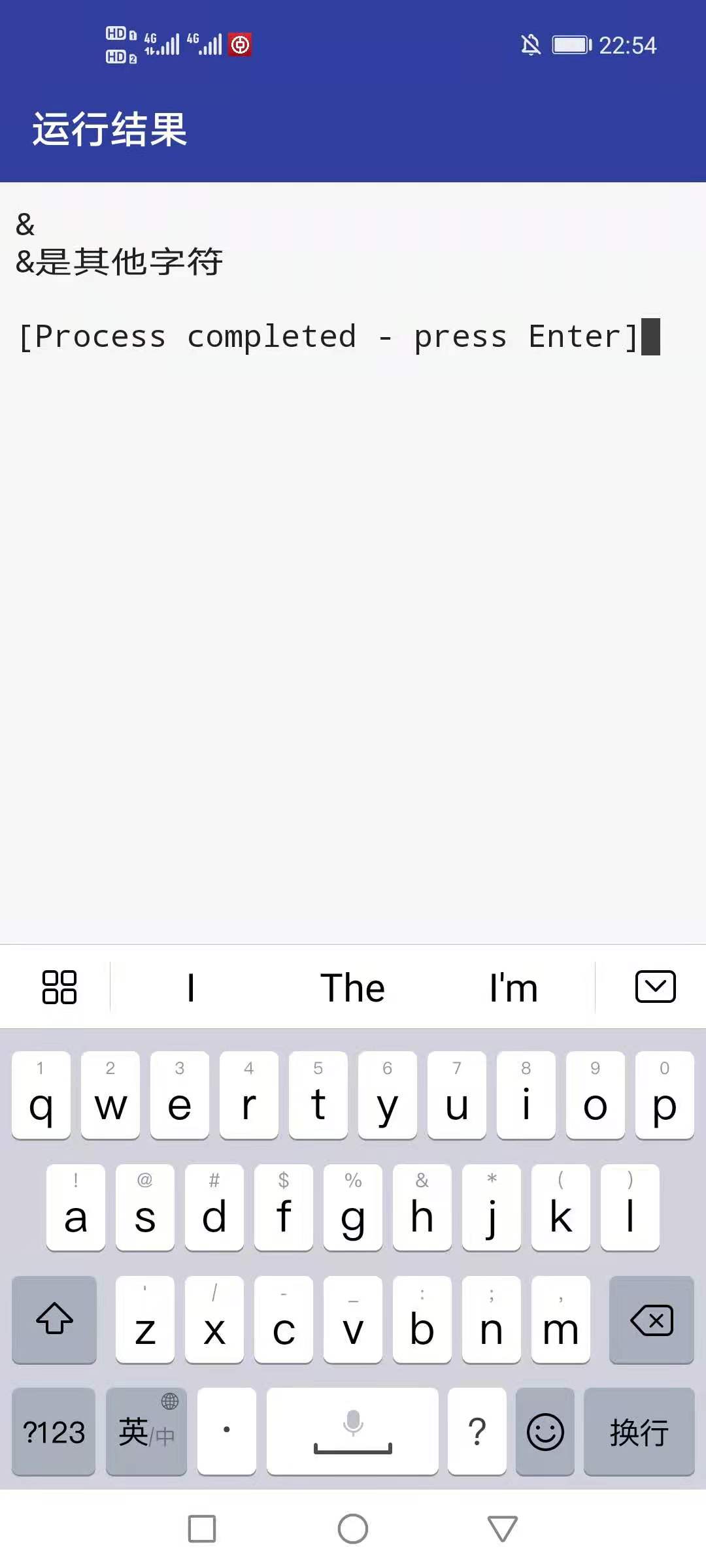Viewport: 706px width, 1568px height.
Task: Open the keyboard's four-square menu
Action: pos(59,987)
